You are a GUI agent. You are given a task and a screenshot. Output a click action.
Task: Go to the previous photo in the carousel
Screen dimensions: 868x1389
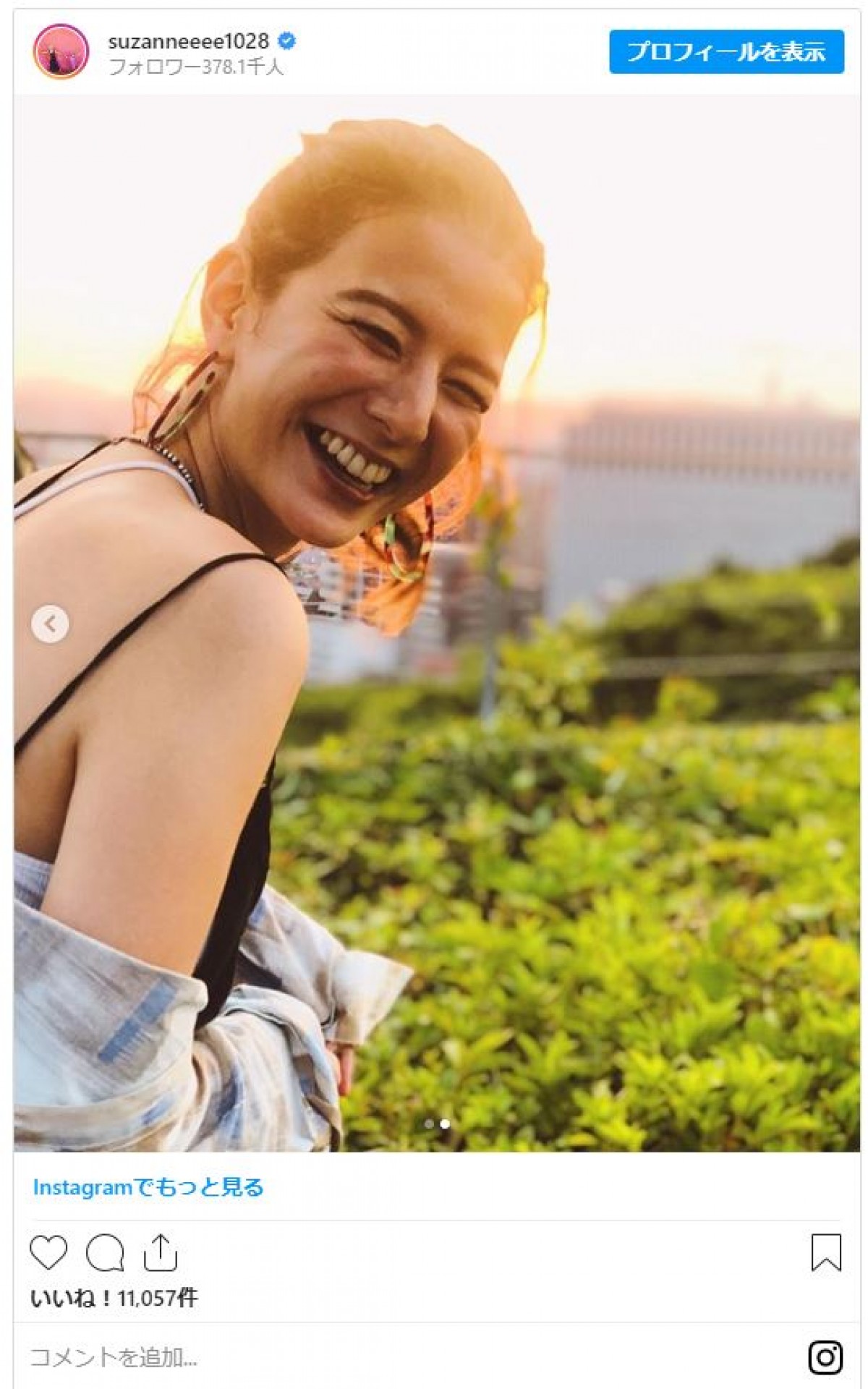[x=50, y=624]
